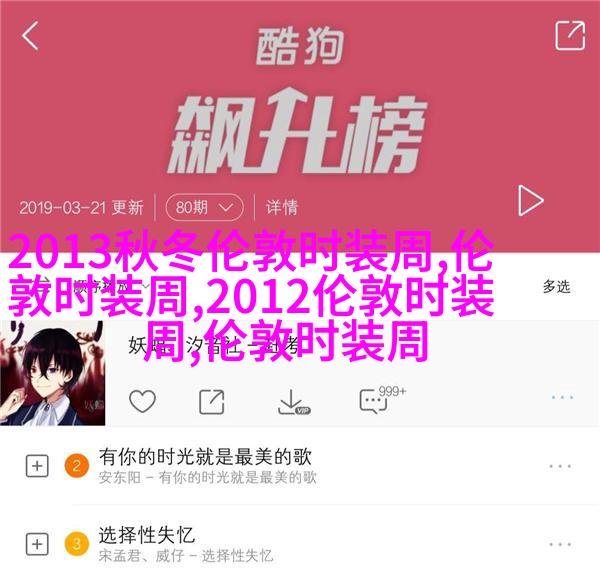The width and height of the screenshot is (600, 581).
Task: Open the 详情 details link
Action: click(282, 207)
